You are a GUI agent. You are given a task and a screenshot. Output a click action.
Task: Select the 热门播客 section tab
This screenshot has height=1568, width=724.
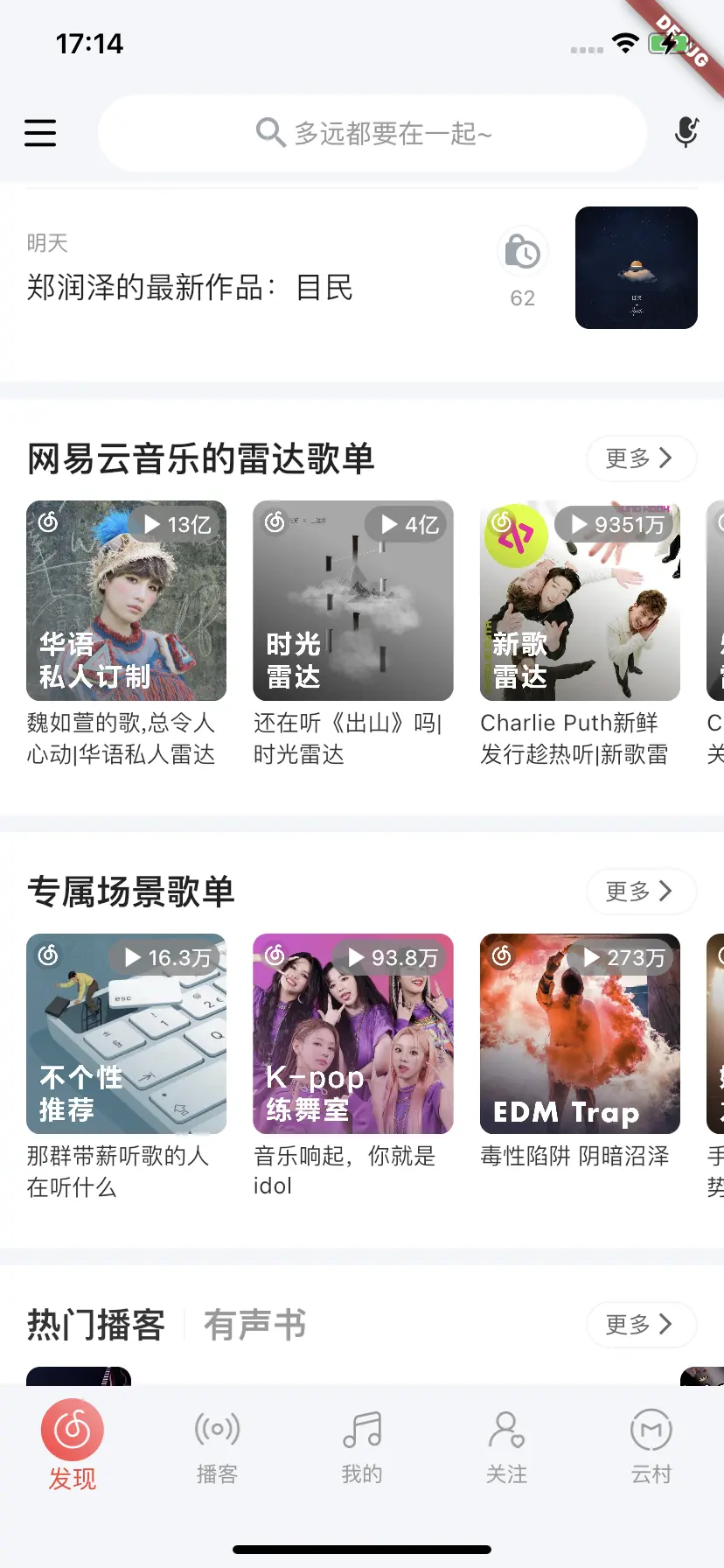point(96,1325)
